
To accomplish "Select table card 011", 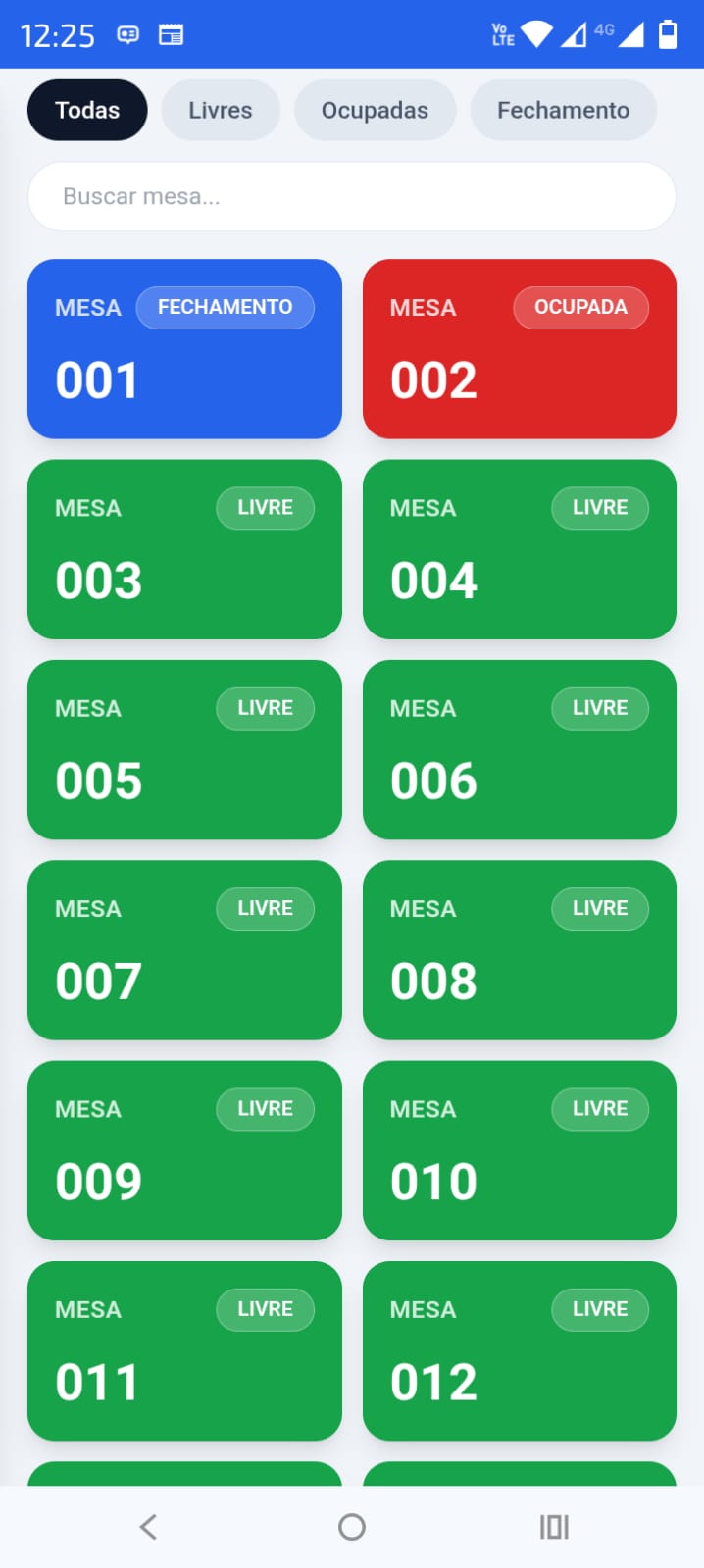I will click(x=184, y=1350).
